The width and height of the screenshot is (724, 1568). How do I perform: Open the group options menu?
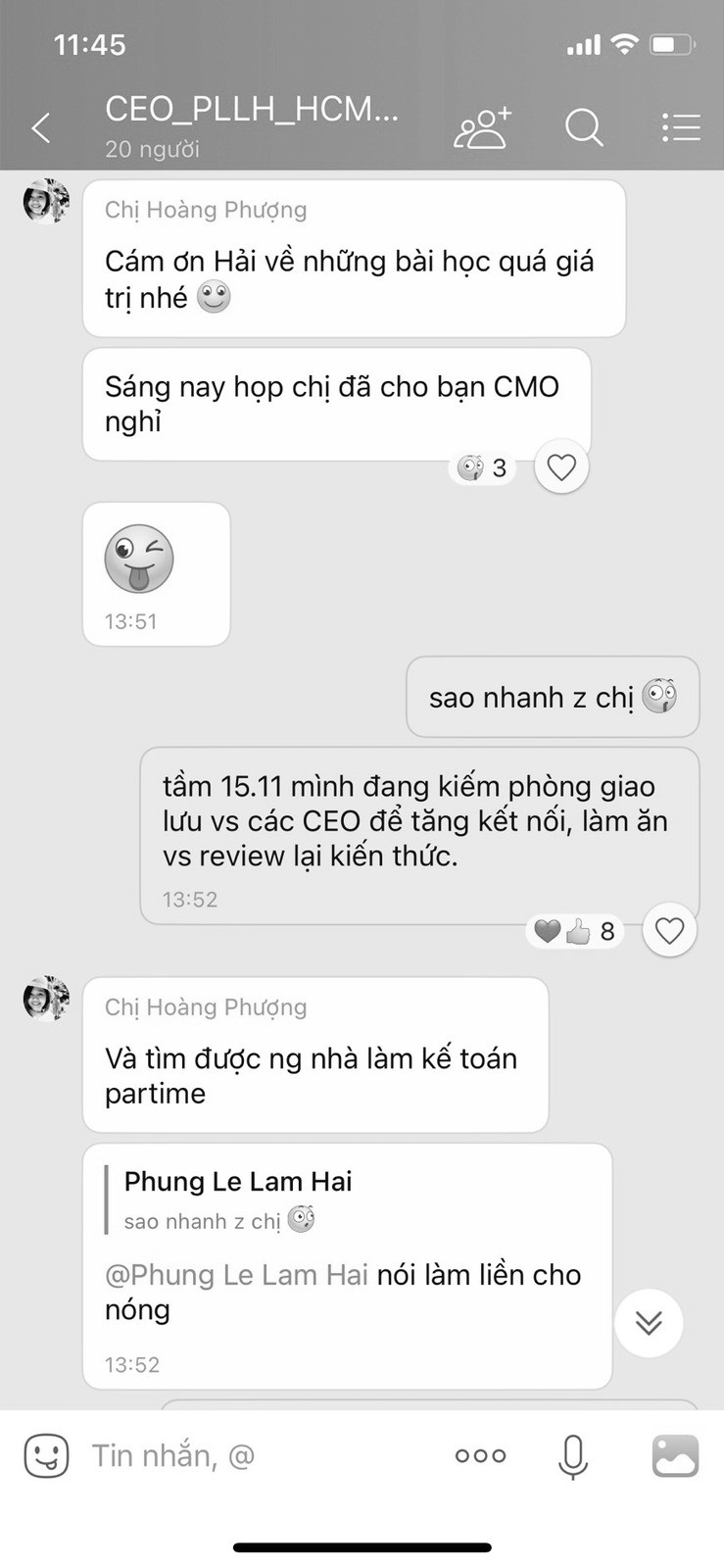click(x=681, y=127)
